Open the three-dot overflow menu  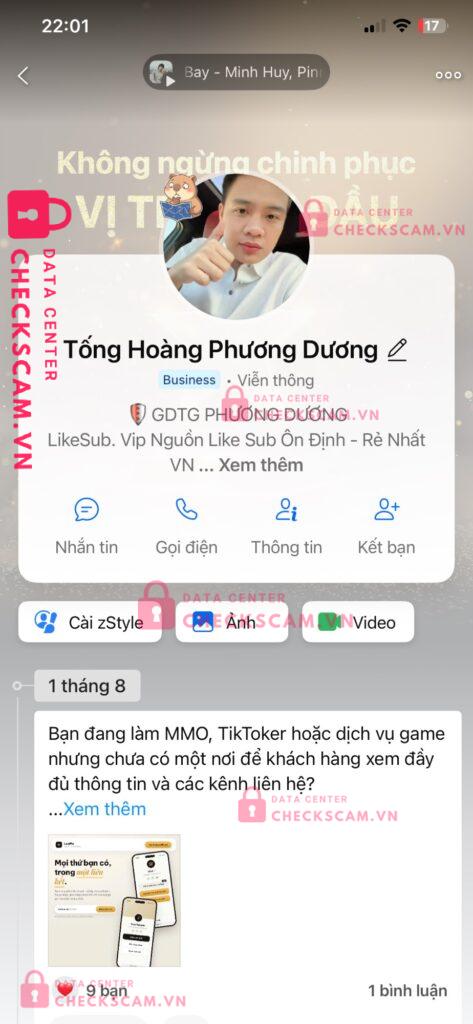click(448, 75)
